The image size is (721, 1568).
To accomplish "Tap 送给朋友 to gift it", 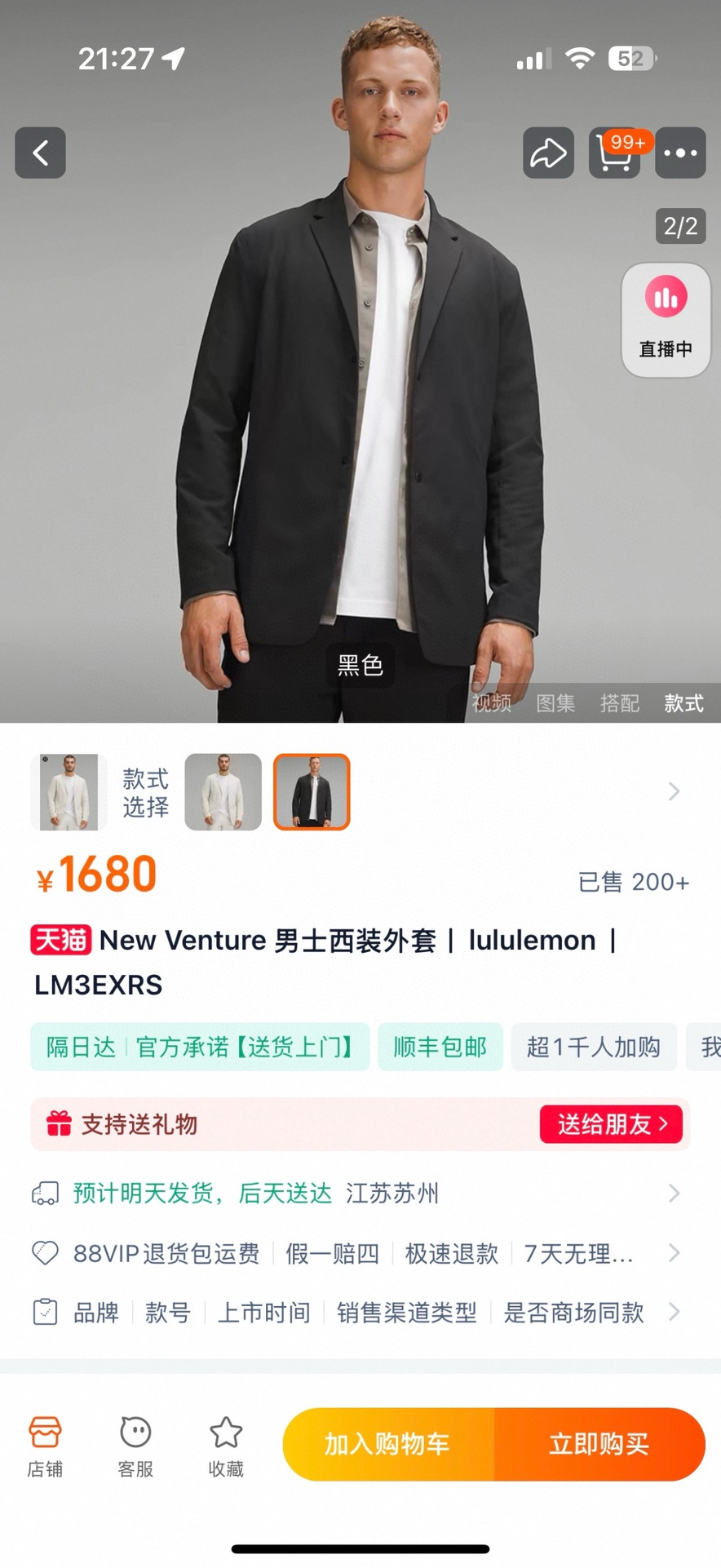I will [x=611, y=1124].
